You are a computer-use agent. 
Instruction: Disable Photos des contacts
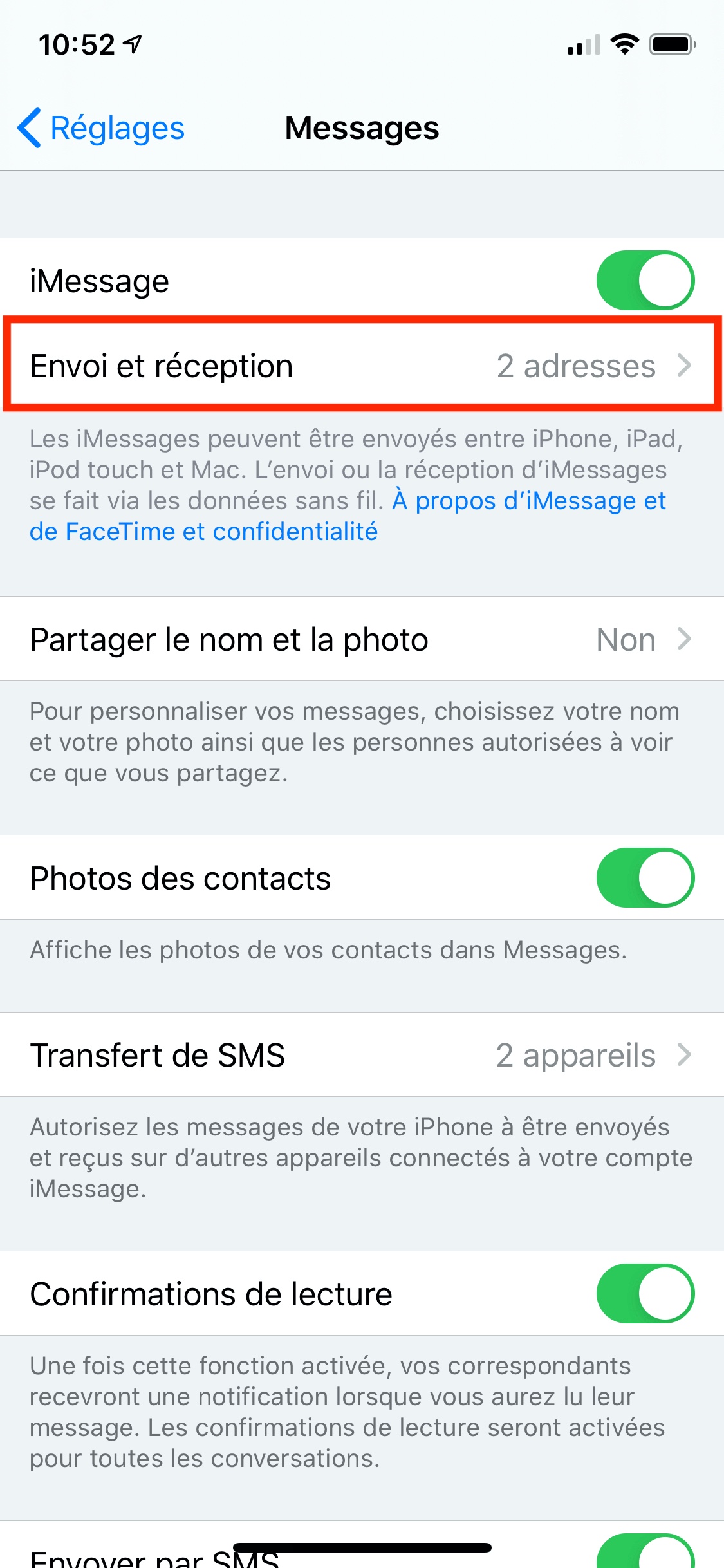pyautogui.click(x=645, y=878)
